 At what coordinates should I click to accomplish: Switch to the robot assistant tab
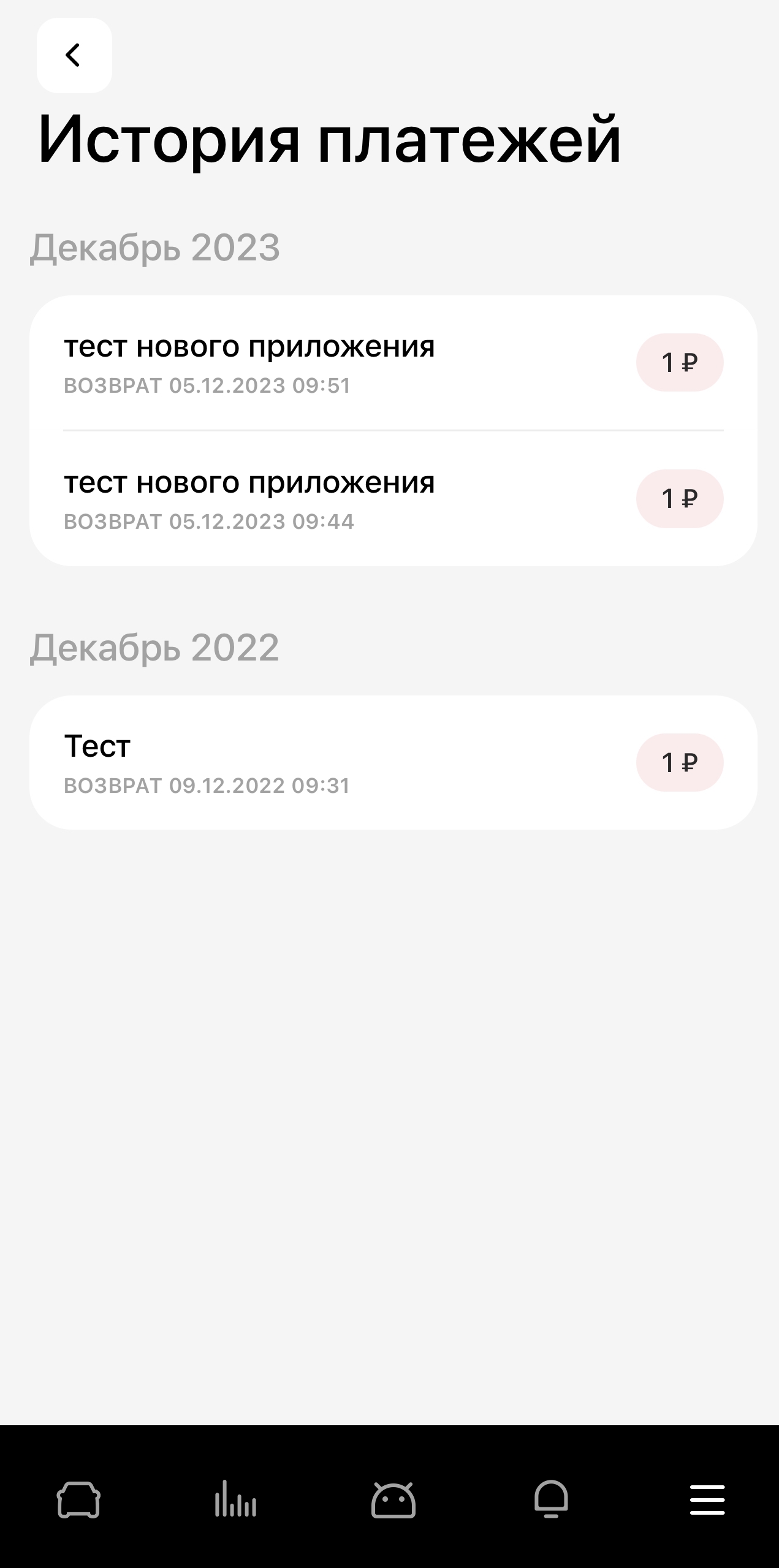[x=393, y=1499]
